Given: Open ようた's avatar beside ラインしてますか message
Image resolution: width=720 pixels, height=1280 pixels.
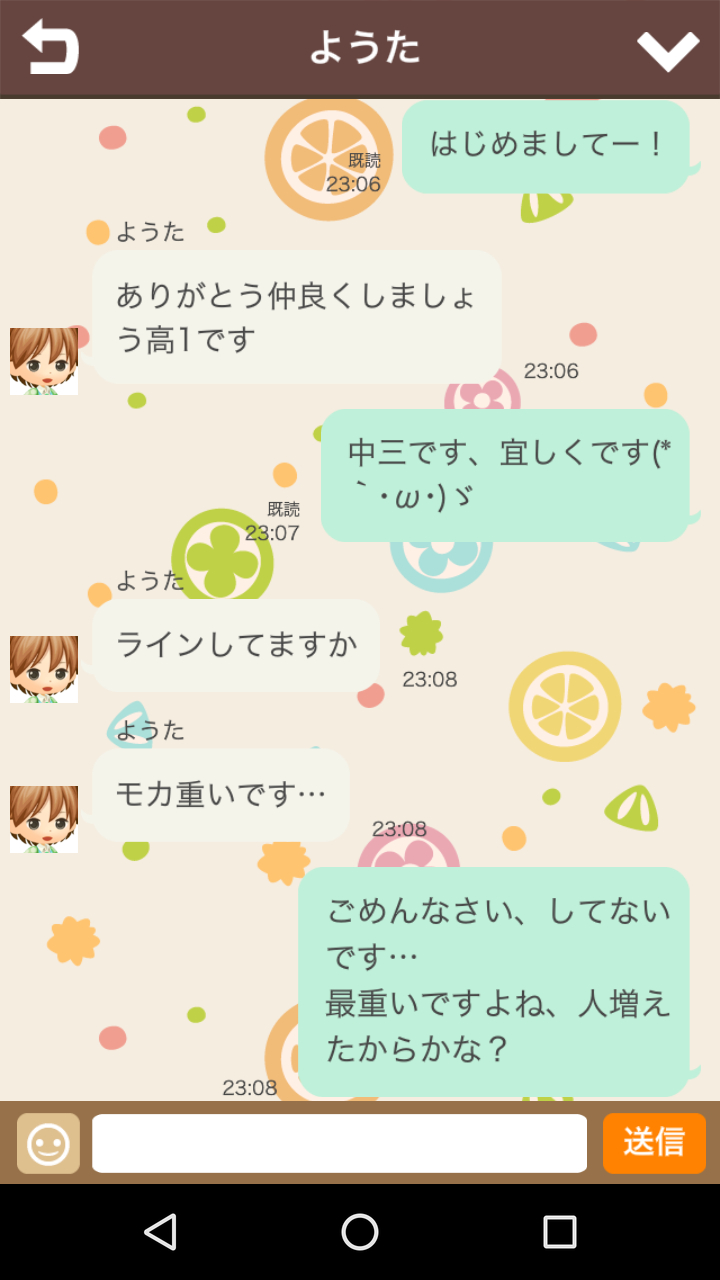Looking at the screenshot, I should [x=44, y=669].
